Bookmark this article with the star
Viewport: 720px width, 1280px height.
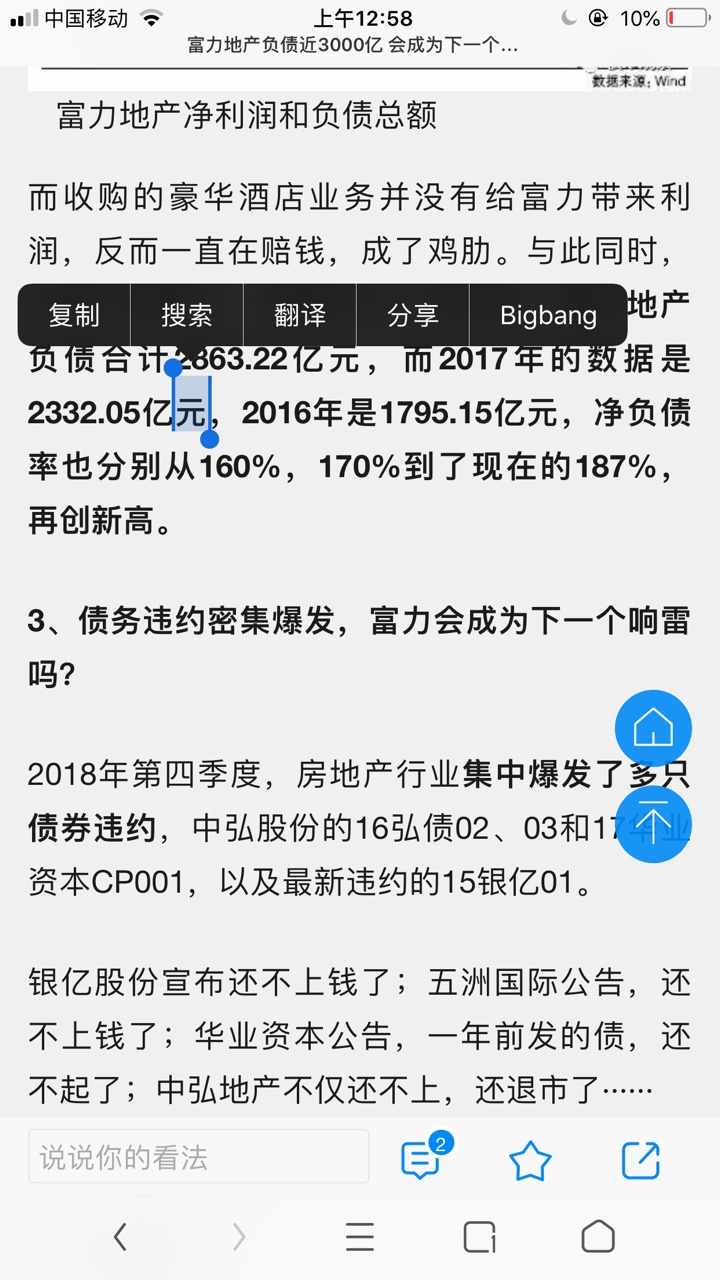530,1160
